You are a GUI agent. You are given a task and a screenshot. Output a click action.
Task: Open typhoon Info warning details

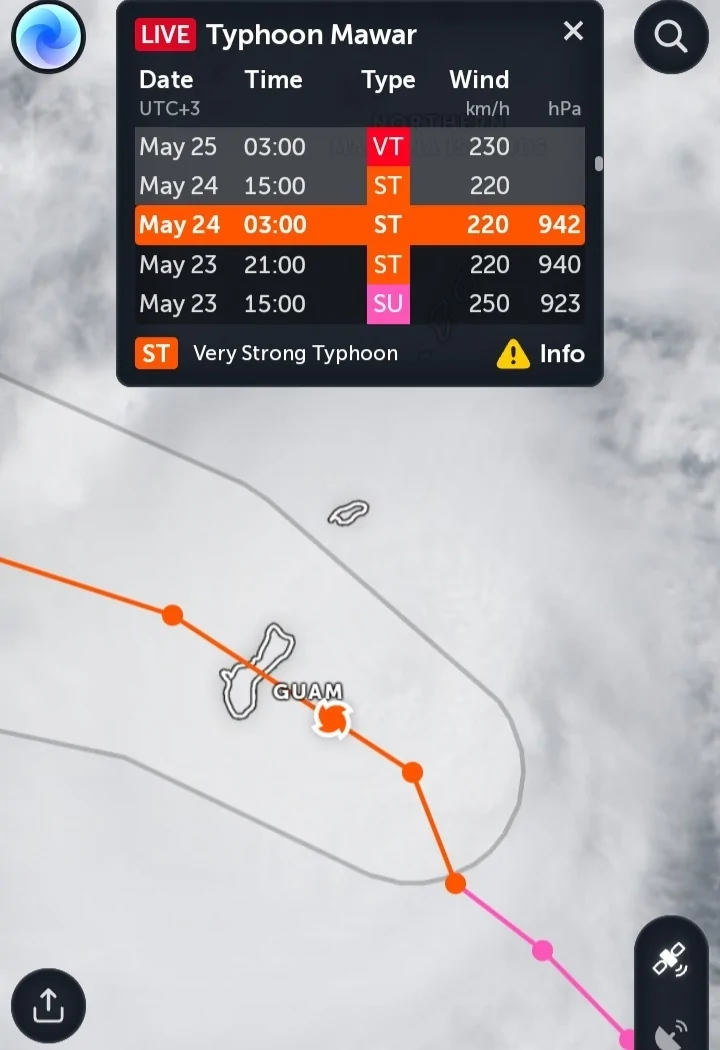point(541,353)
